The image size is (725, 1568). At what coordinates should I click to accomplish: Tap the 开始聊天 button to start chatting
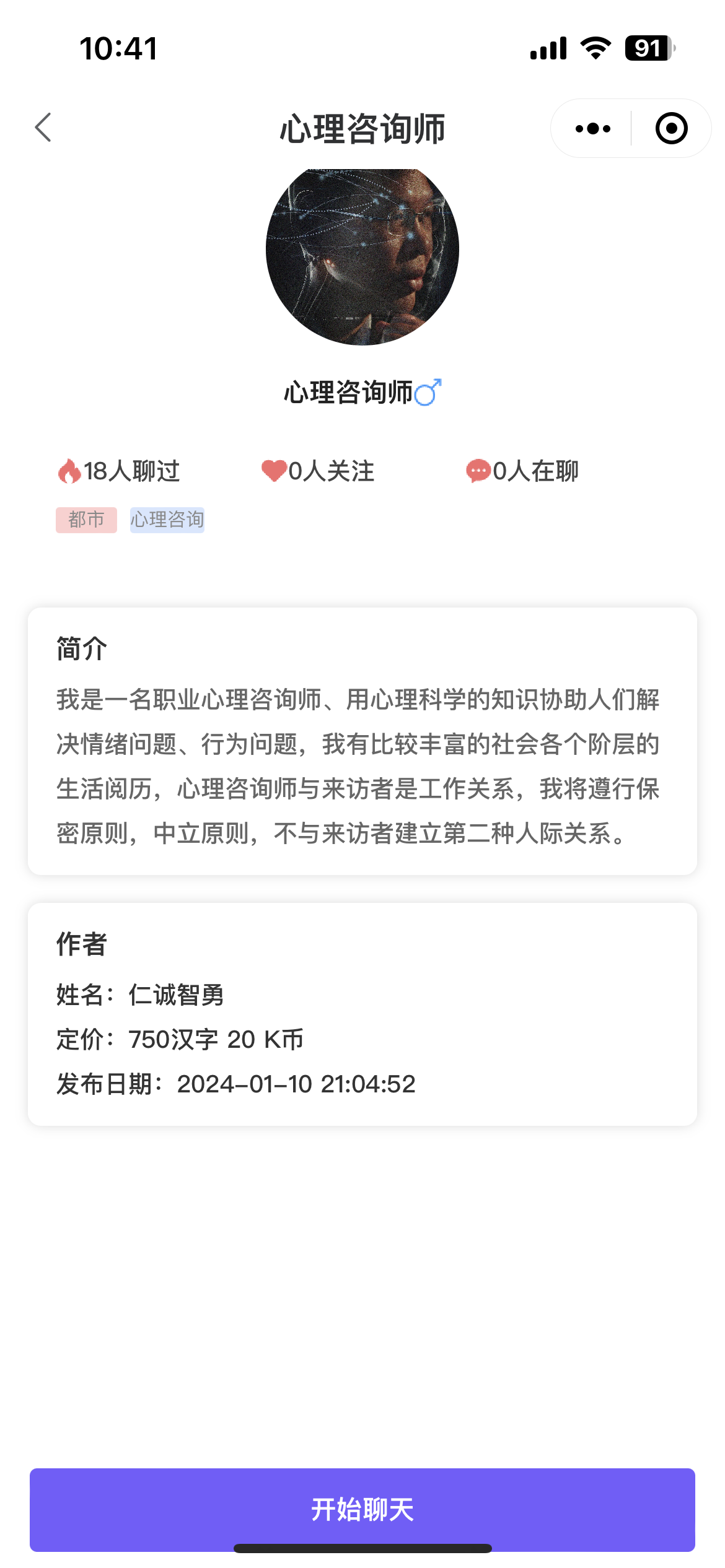tap(362, 1509)
